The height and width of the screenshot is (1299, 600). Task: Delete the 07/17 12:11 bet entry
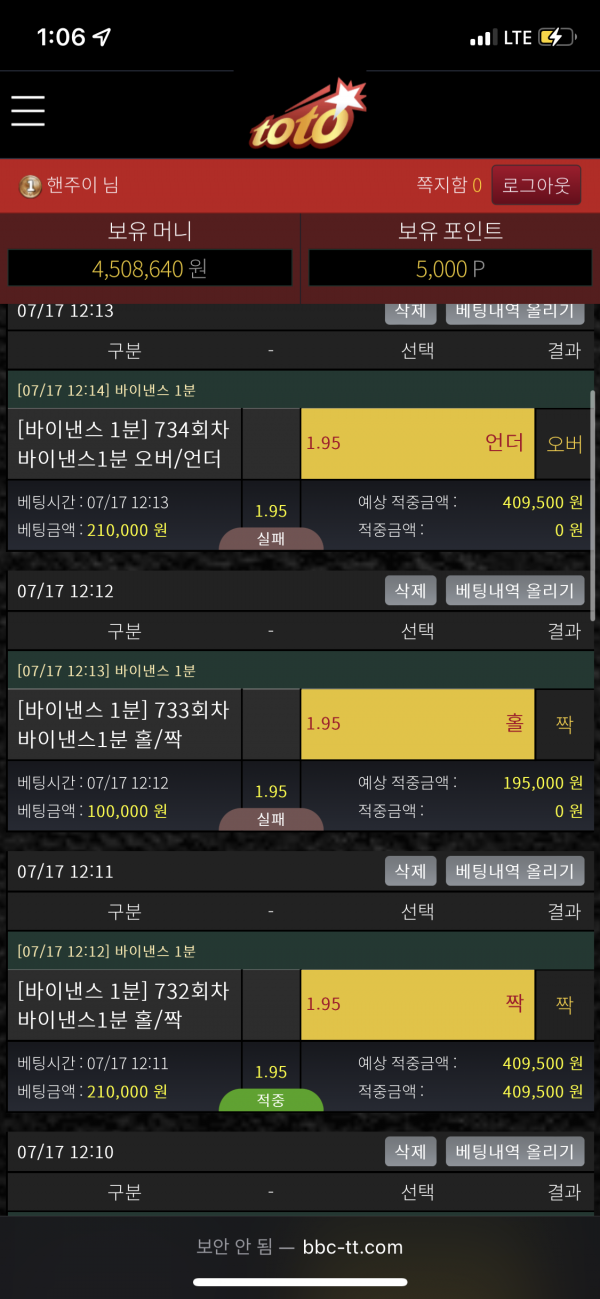(410, 871)
